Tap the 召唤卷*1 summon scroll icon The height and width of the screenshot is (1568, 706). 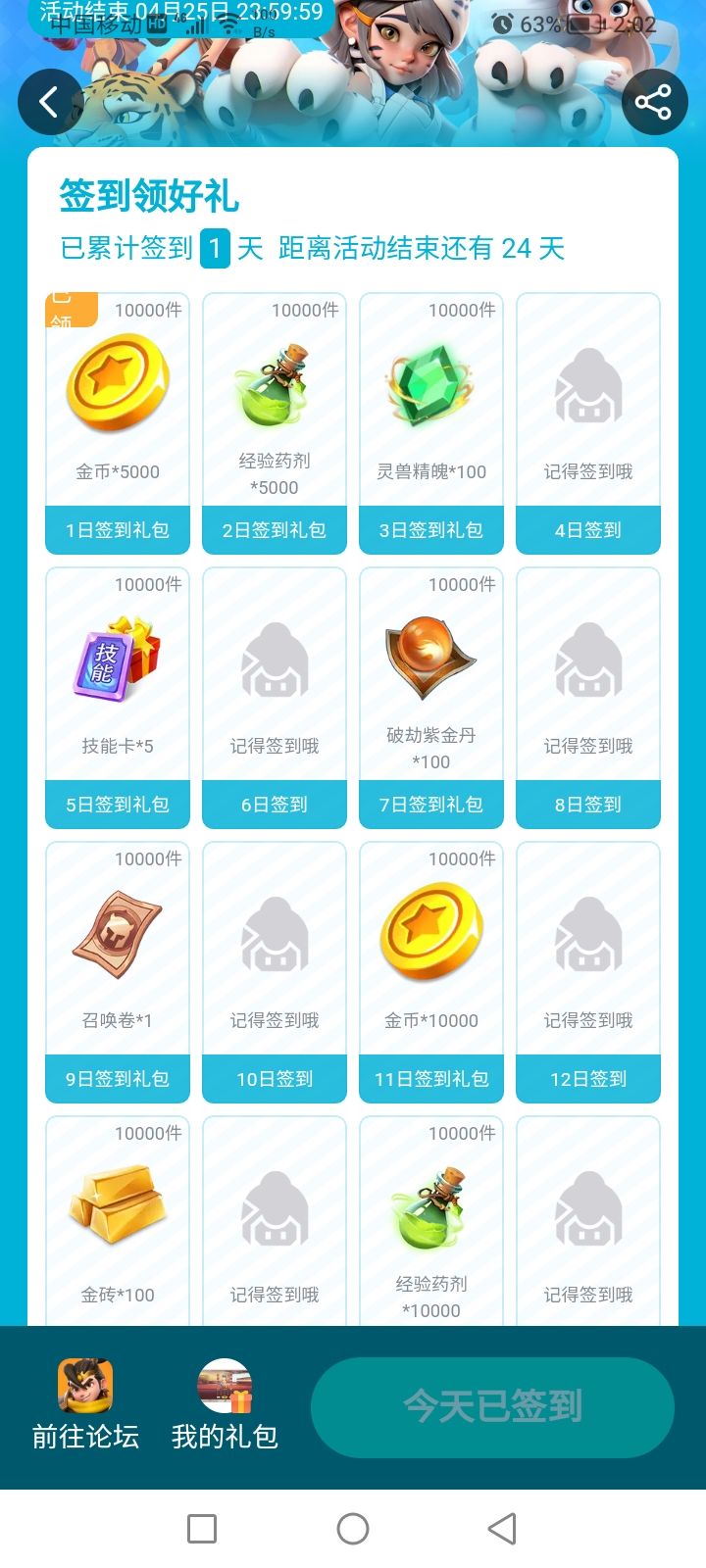pyautogui.click(x=117, y=931)
